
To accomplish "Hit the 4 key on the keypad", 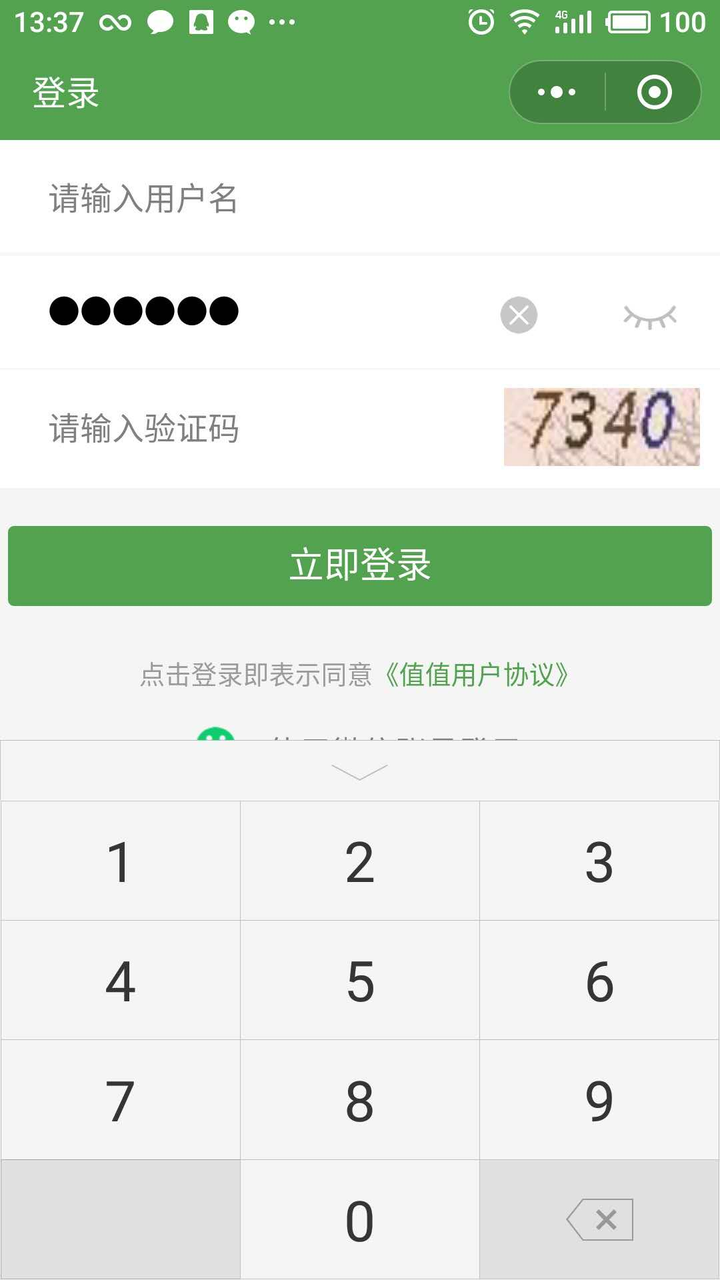I will (x=120, y=981).
